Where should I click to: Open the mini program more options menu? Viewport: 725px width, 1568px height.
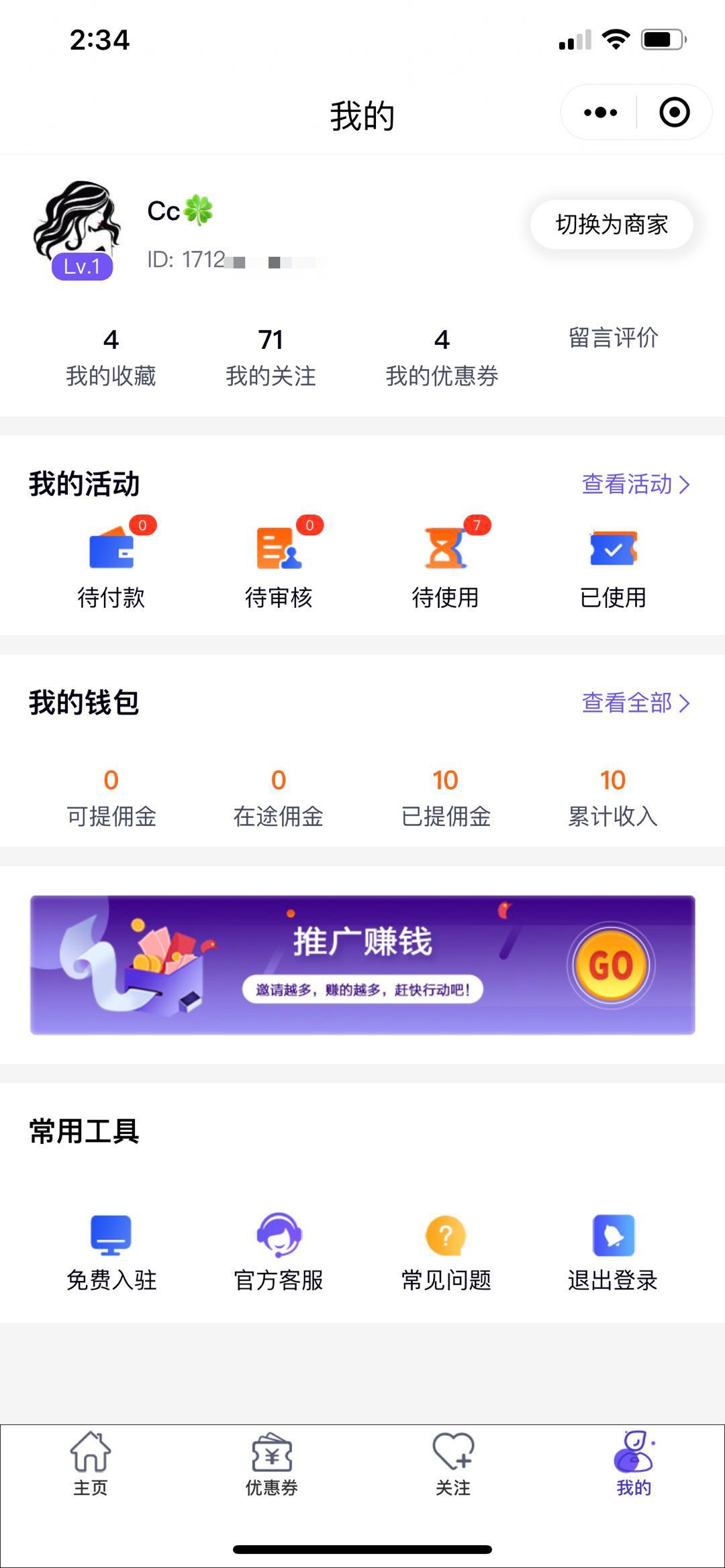600,113
